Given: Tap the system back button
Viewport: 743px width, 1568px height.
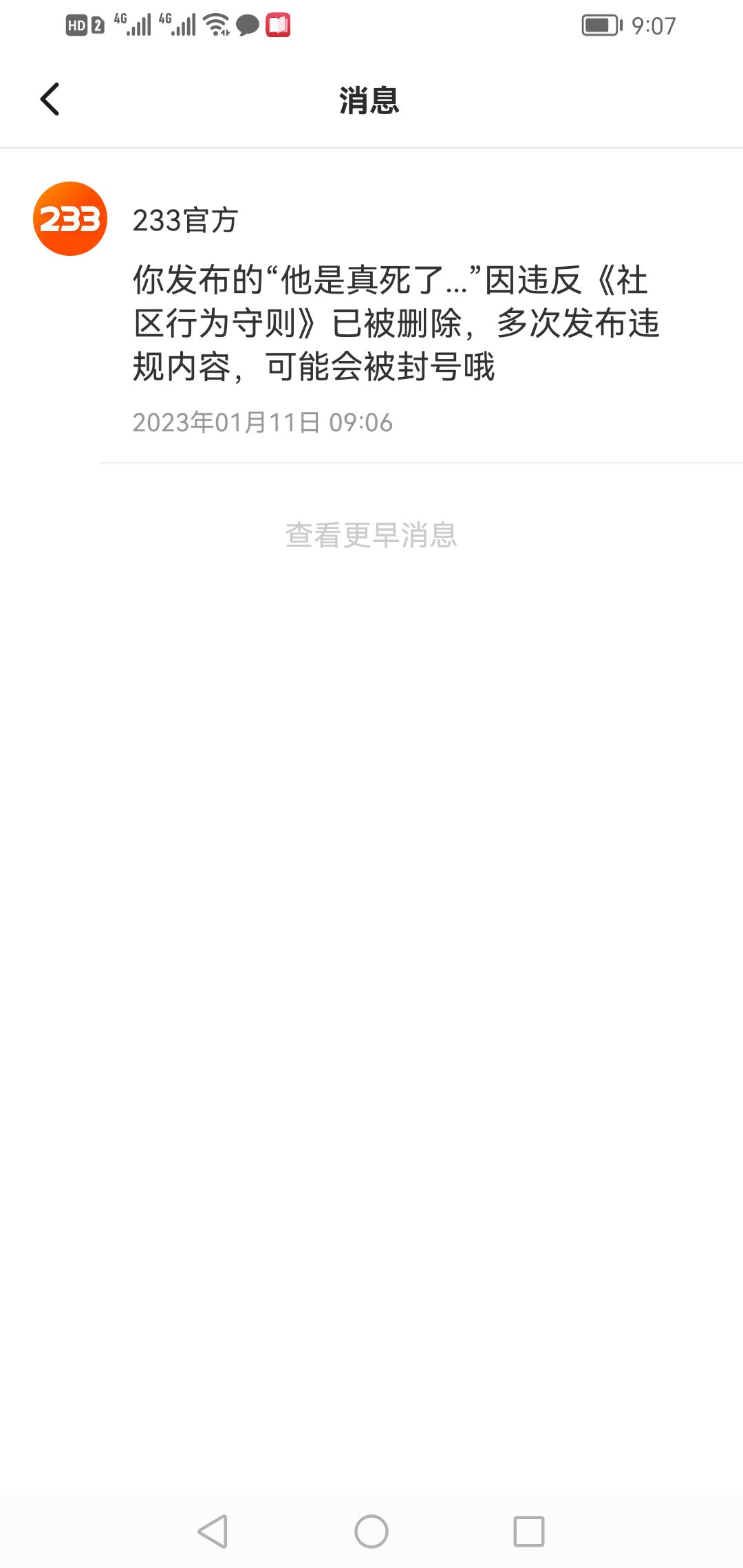Looking at the screenshot, I should [213, 1531].
